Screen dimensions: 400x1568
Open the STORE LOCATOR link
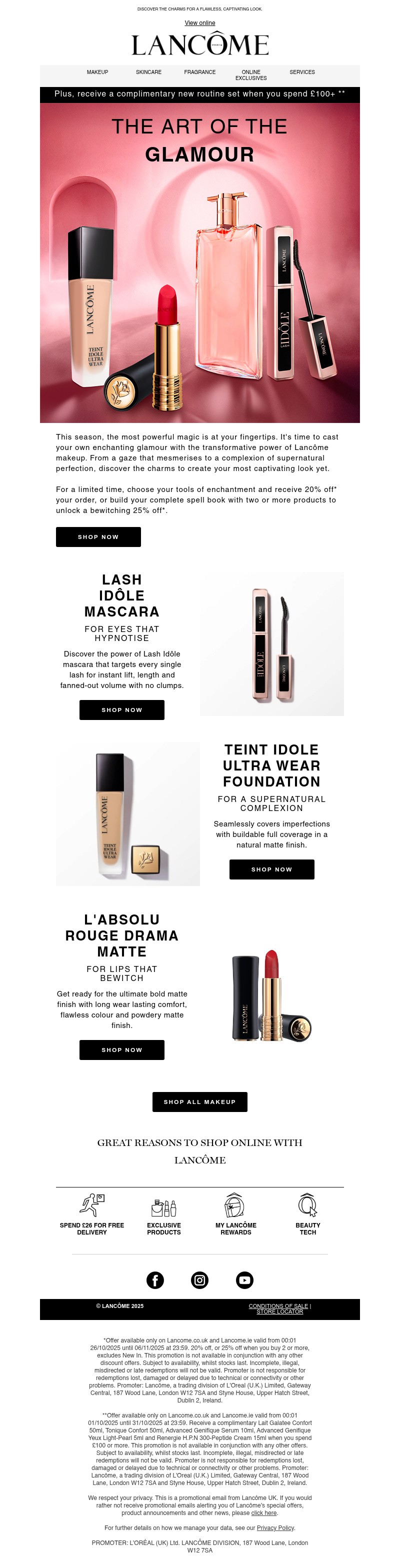pos(279,1311)
